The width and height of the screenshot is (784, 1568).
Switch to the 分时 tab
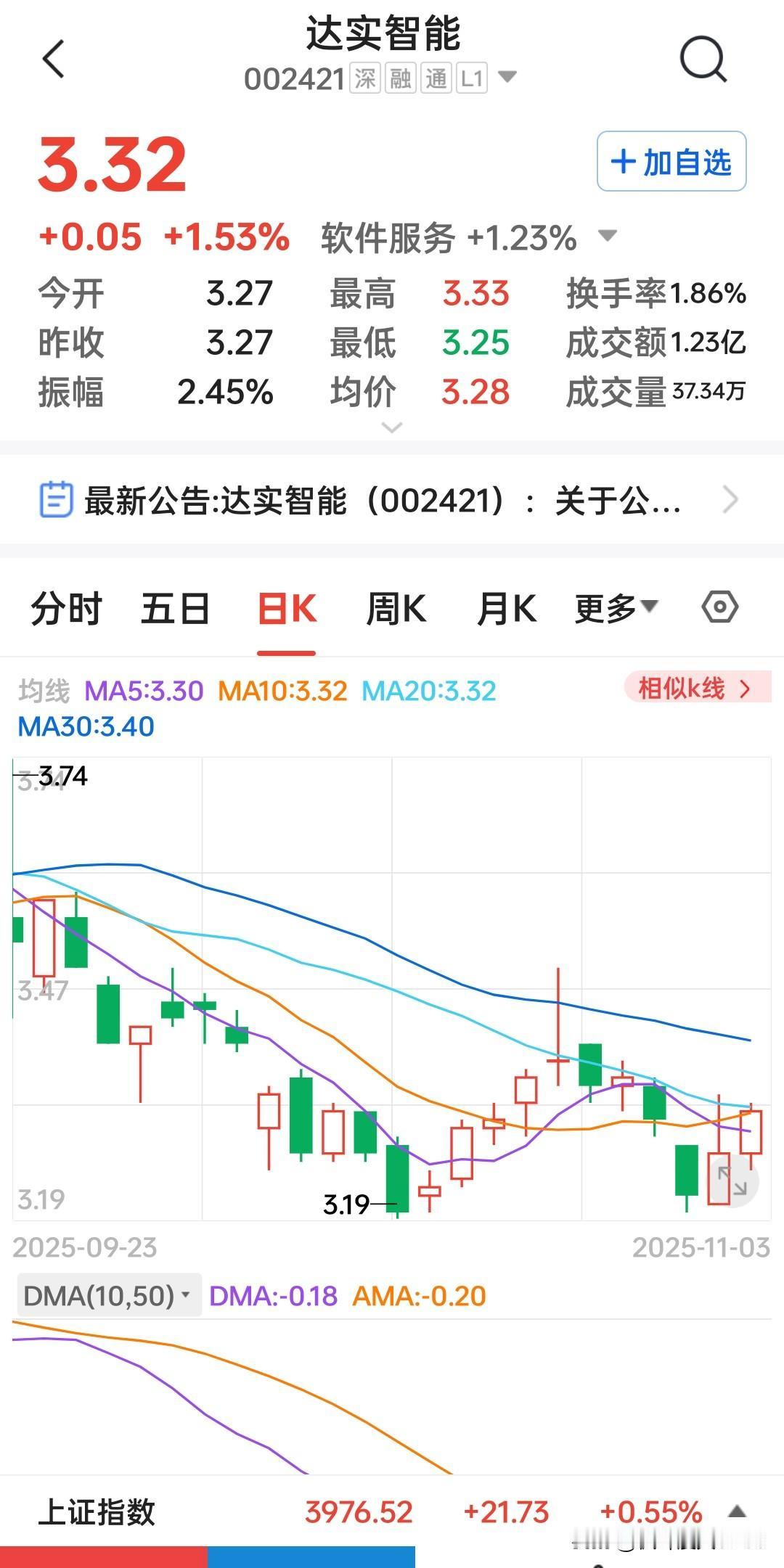[67, 608]
